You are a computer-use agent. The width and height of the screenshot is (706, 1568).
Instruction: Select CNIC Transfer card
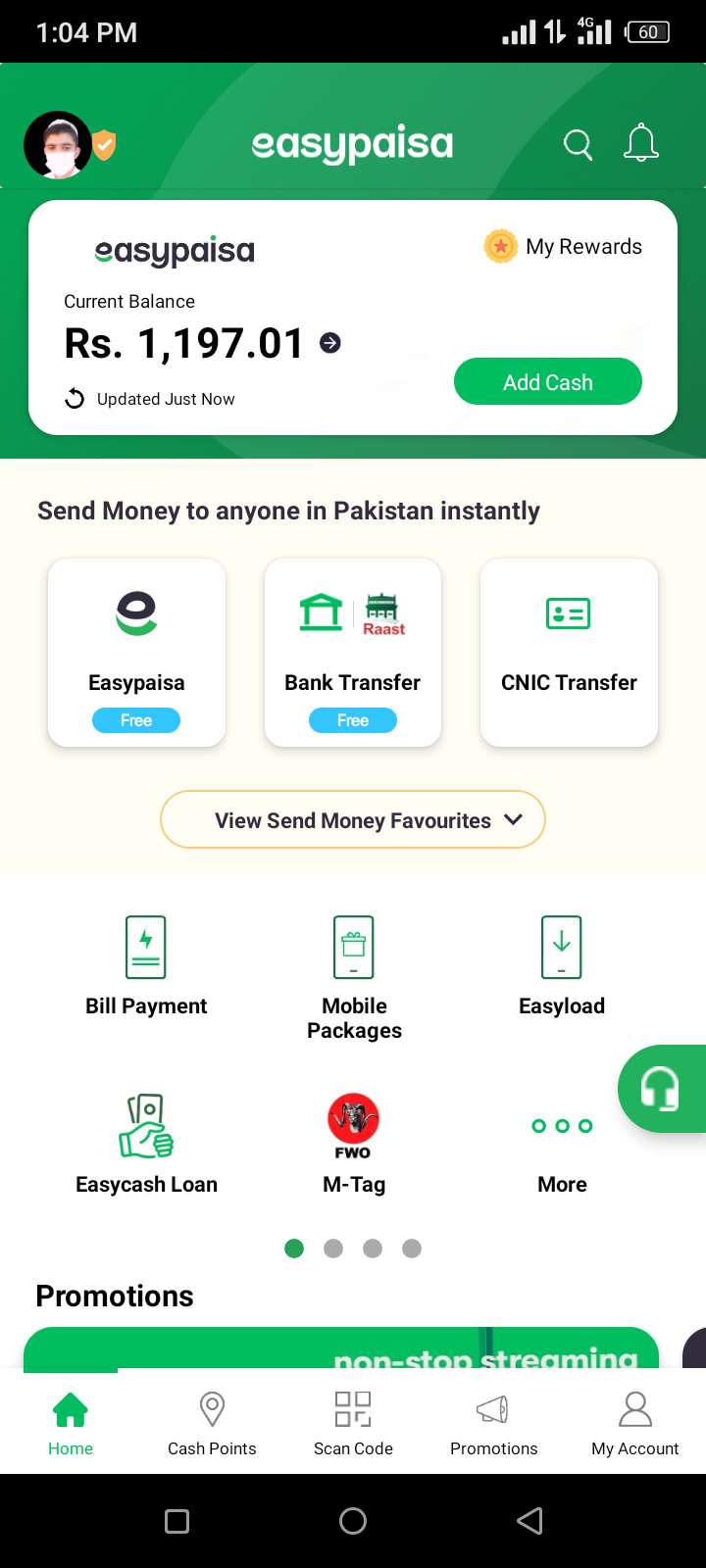[569, 653]
